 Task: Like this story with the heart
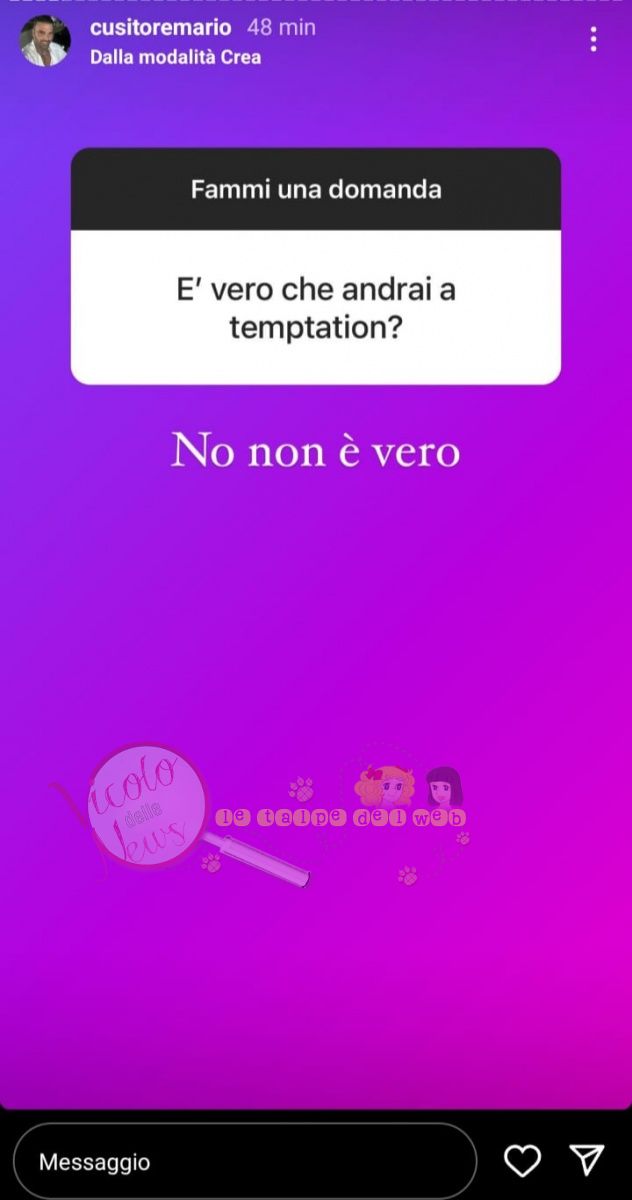click(x=521, y=1161)
